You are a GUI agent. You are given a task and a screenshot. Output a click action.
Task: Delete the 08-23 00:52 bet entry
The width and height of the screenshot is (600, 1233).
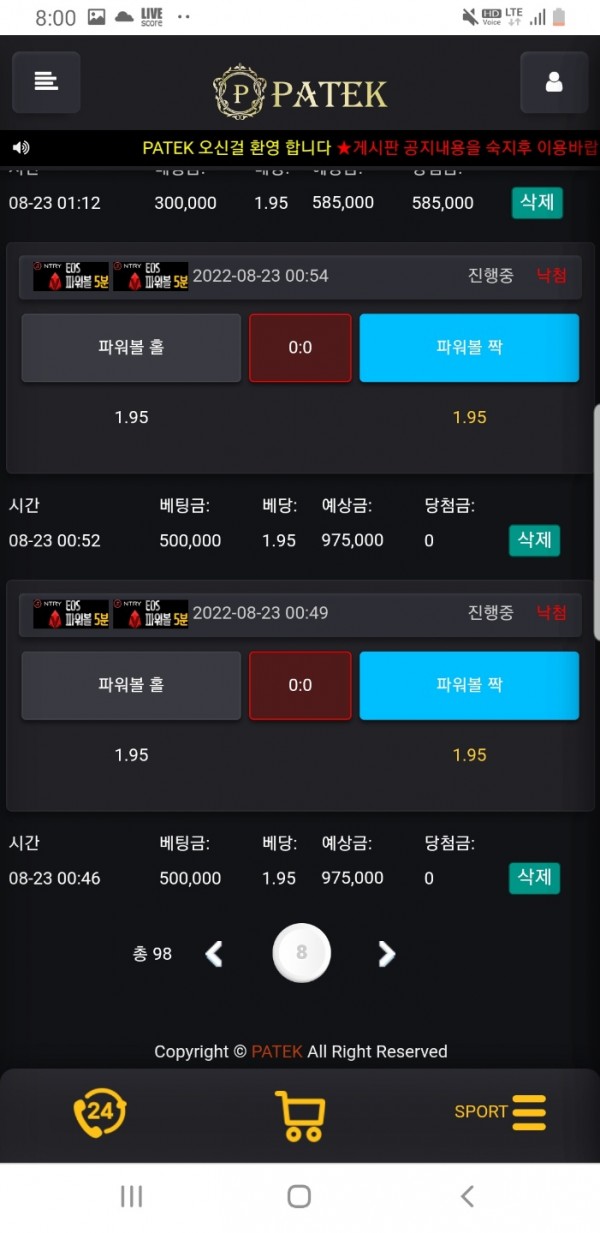click(534, 540)
